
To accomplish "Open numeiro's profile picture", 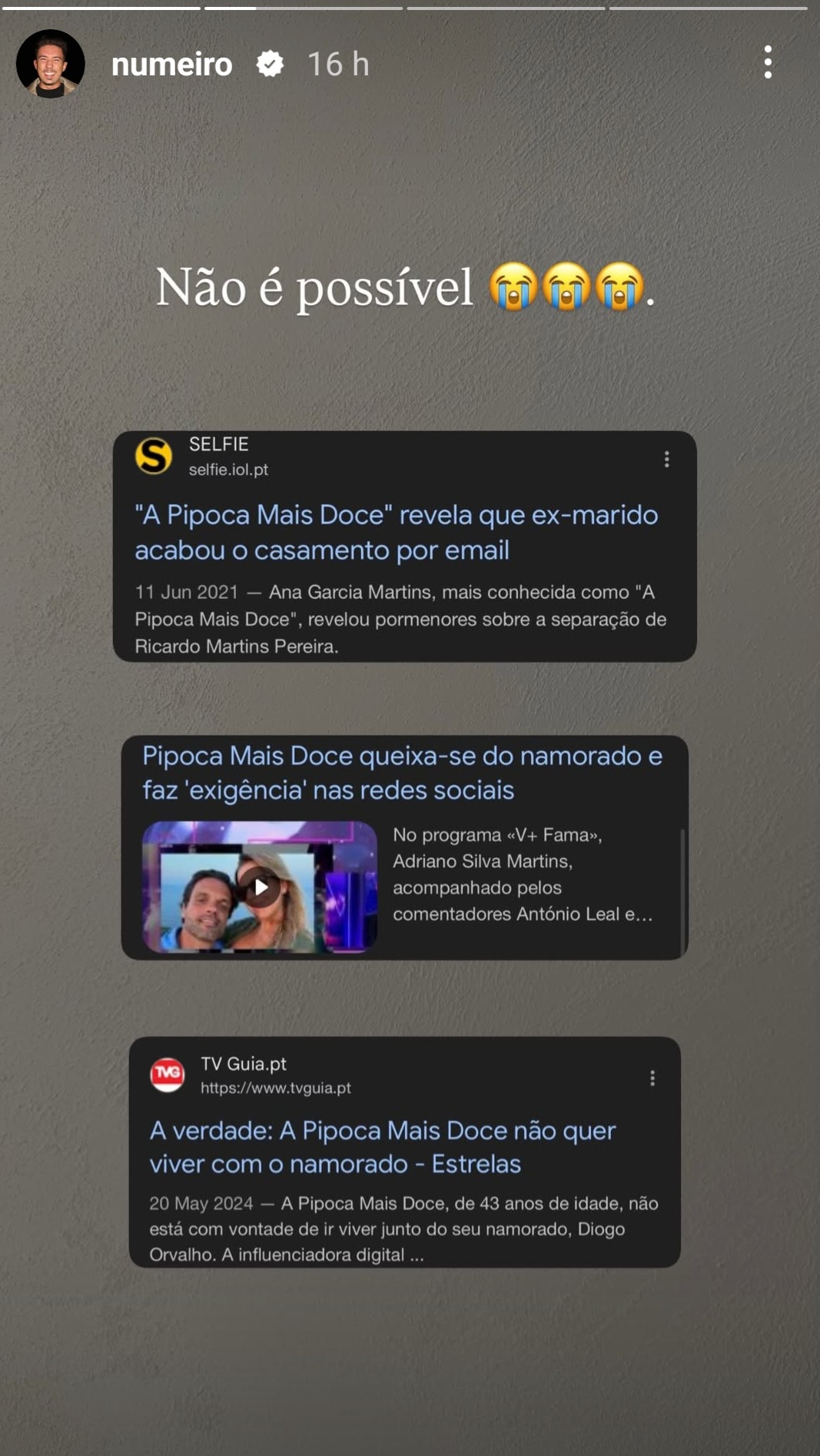I will 51,64.
